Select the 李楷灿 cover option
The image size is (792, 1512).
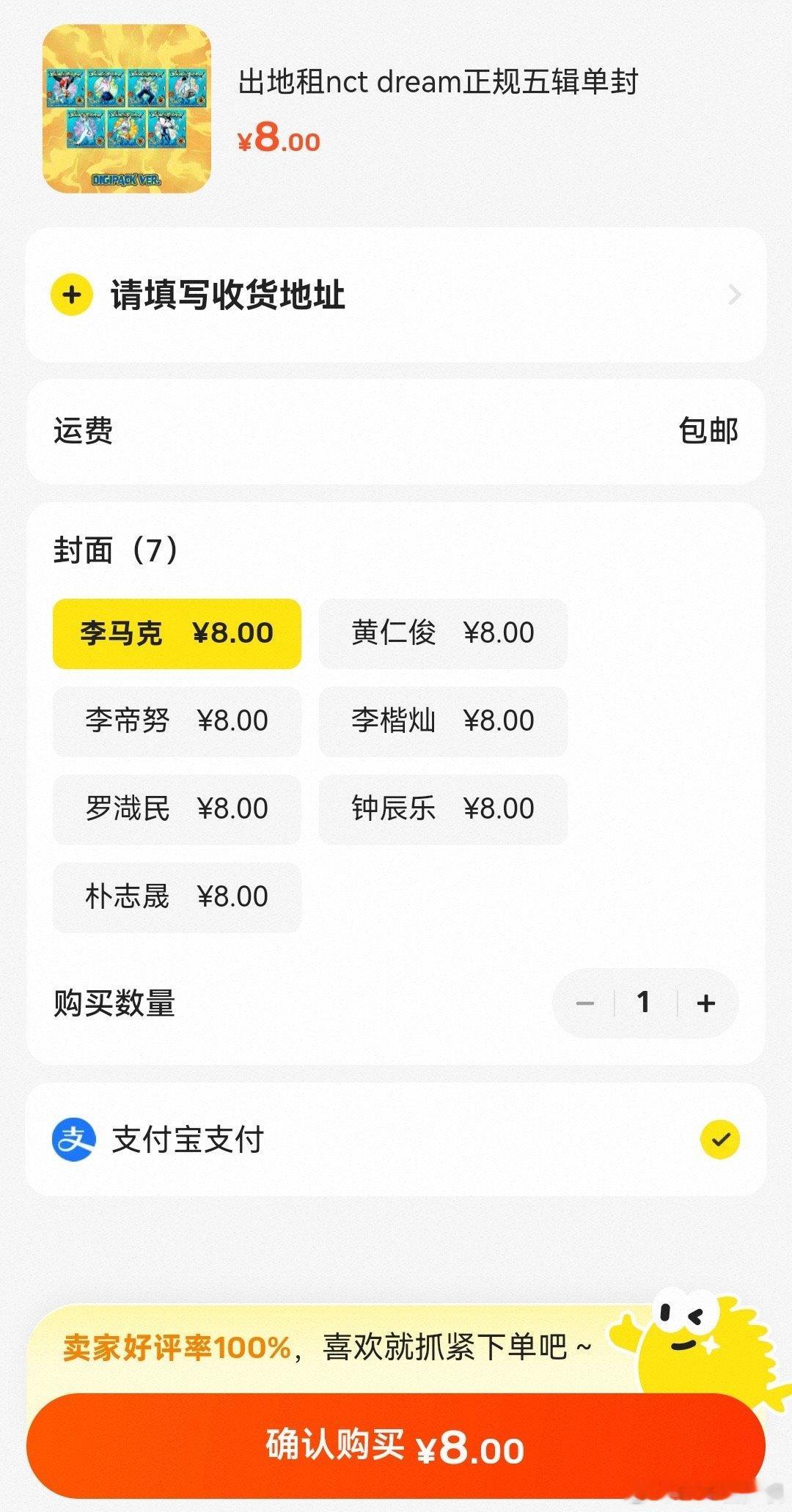click(x=443, y=721)
